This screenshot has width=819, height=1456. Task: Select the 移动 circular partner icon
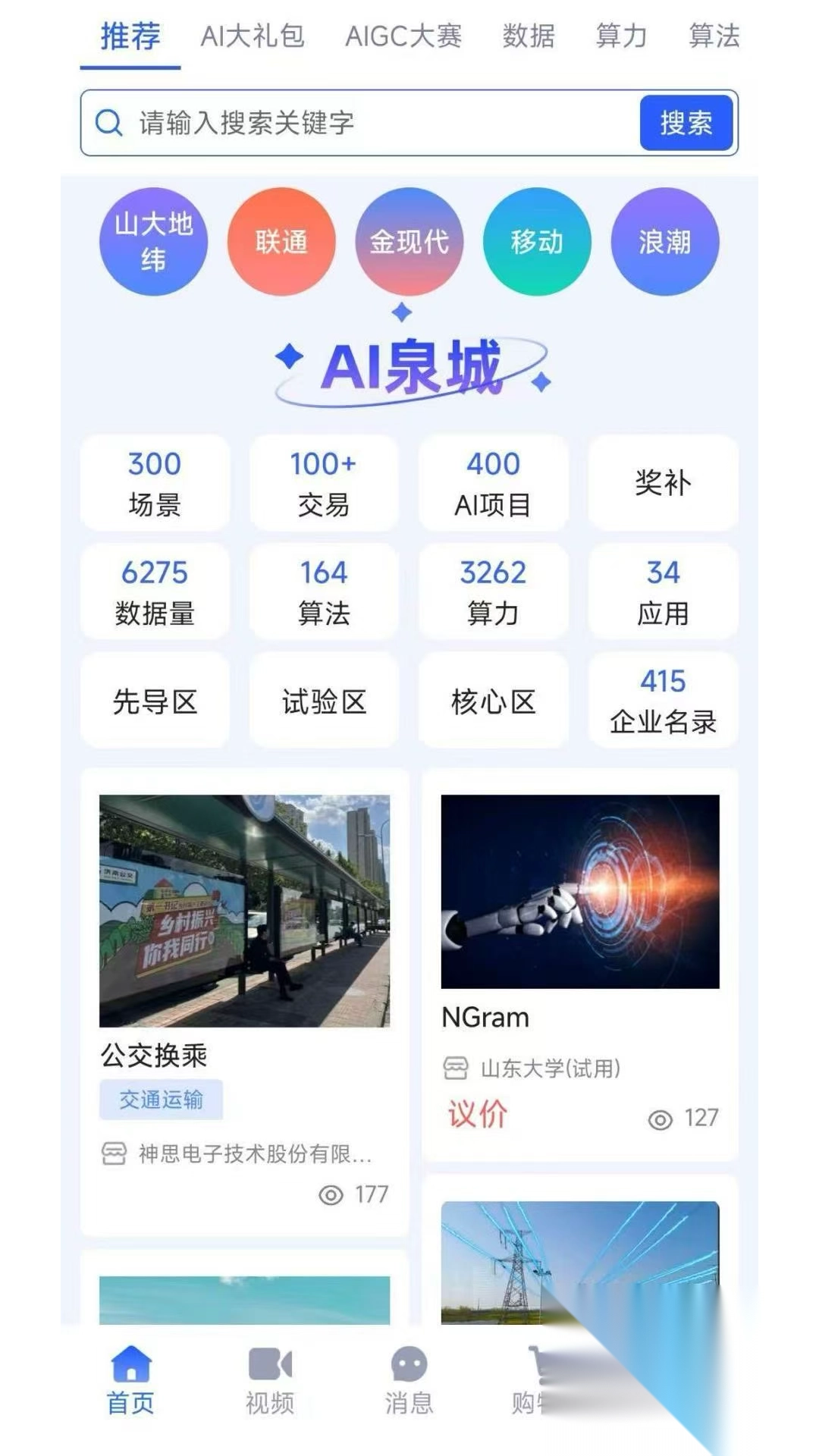click(x=535, y=240)
